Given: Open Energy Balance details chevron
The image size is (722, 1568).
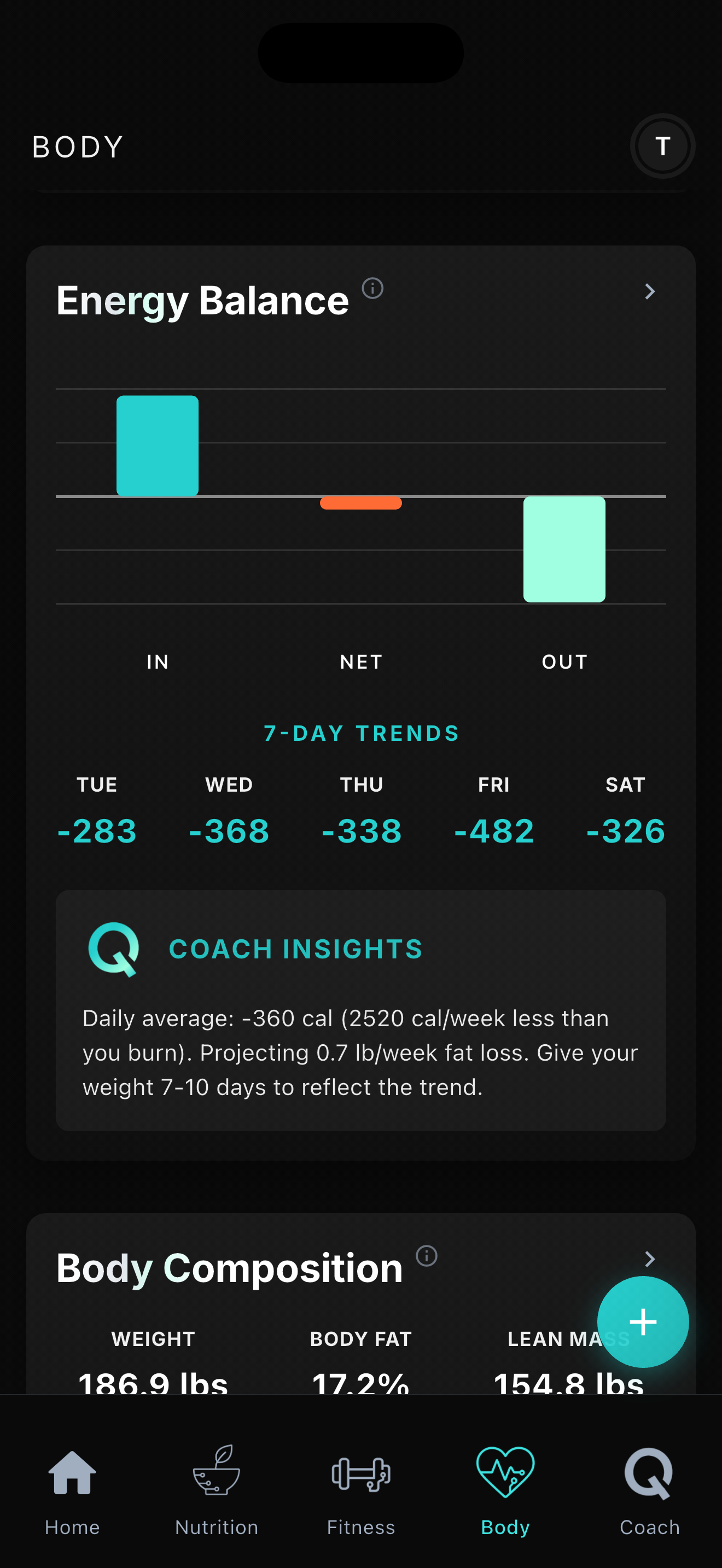Looking at the screenshot, I should 650,291.
